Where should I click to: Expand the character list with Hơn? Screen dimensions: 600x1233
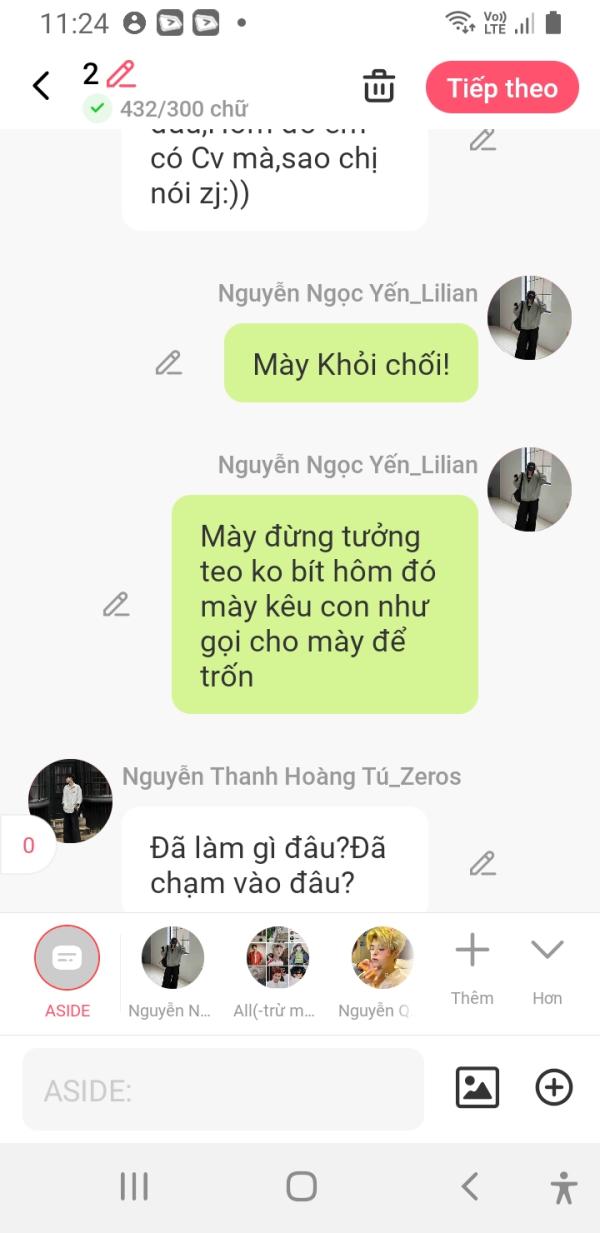547,965
